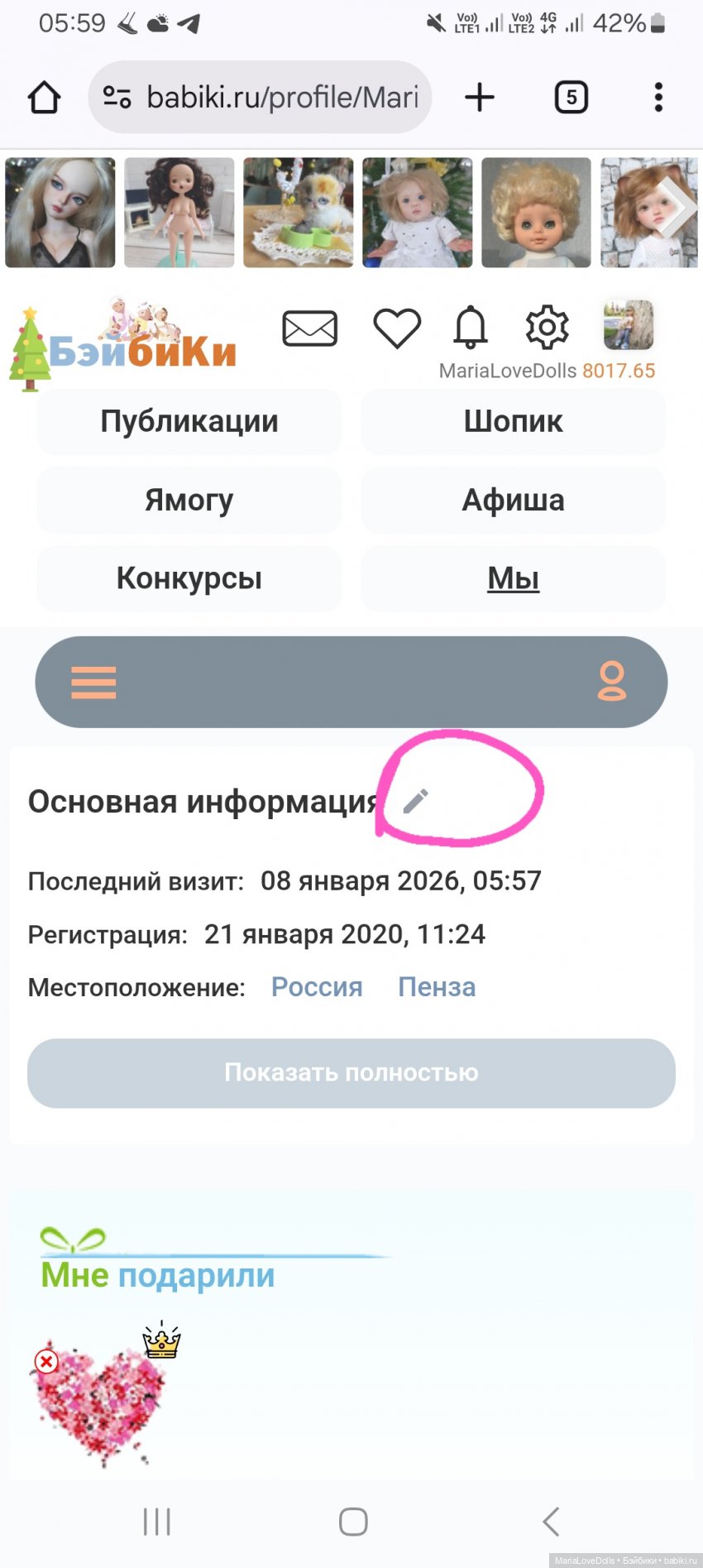Remove the heart gift with red X
The image size is (703, 1568).
click(x=46, y=1361)
